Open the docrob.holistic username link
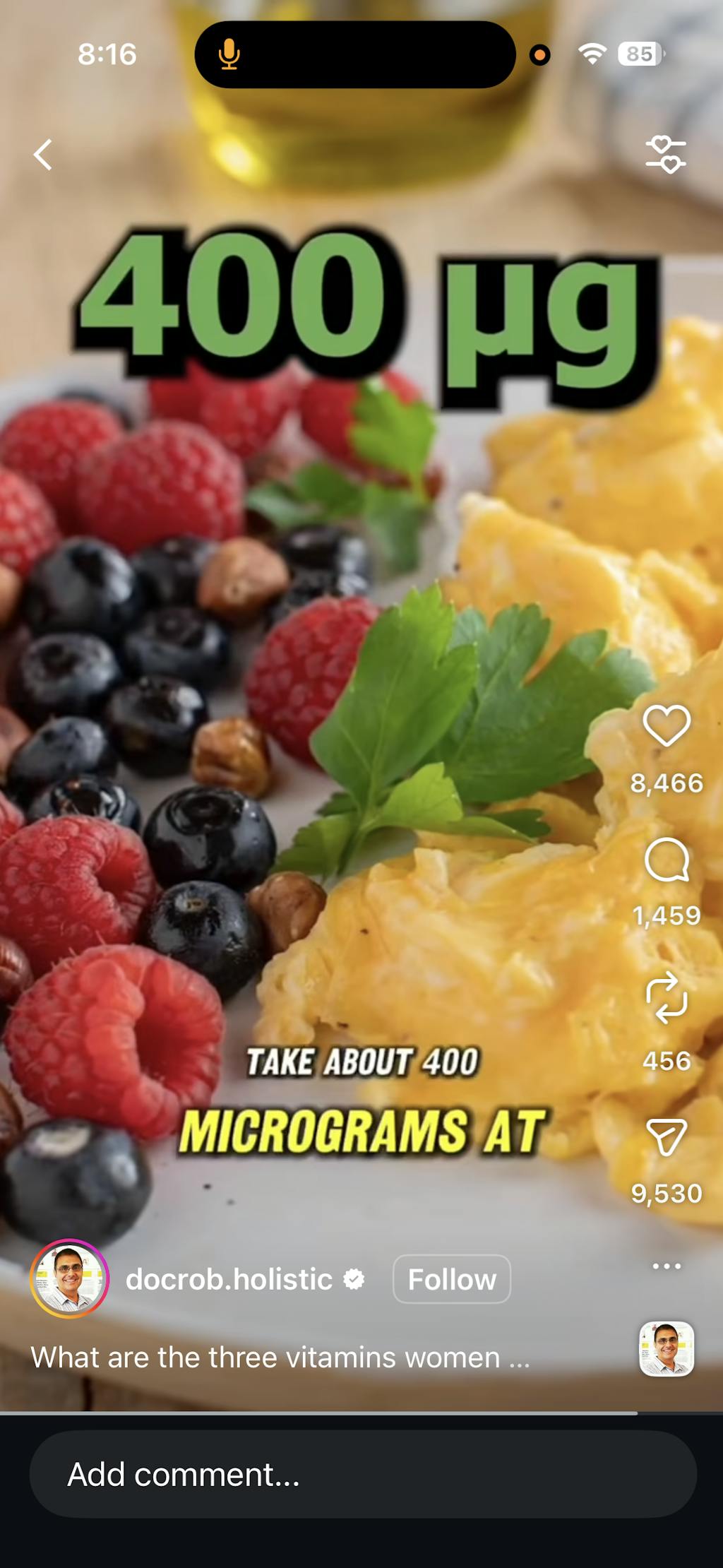This screenshot has height=1568, width=723. [x=229, y=1279]
